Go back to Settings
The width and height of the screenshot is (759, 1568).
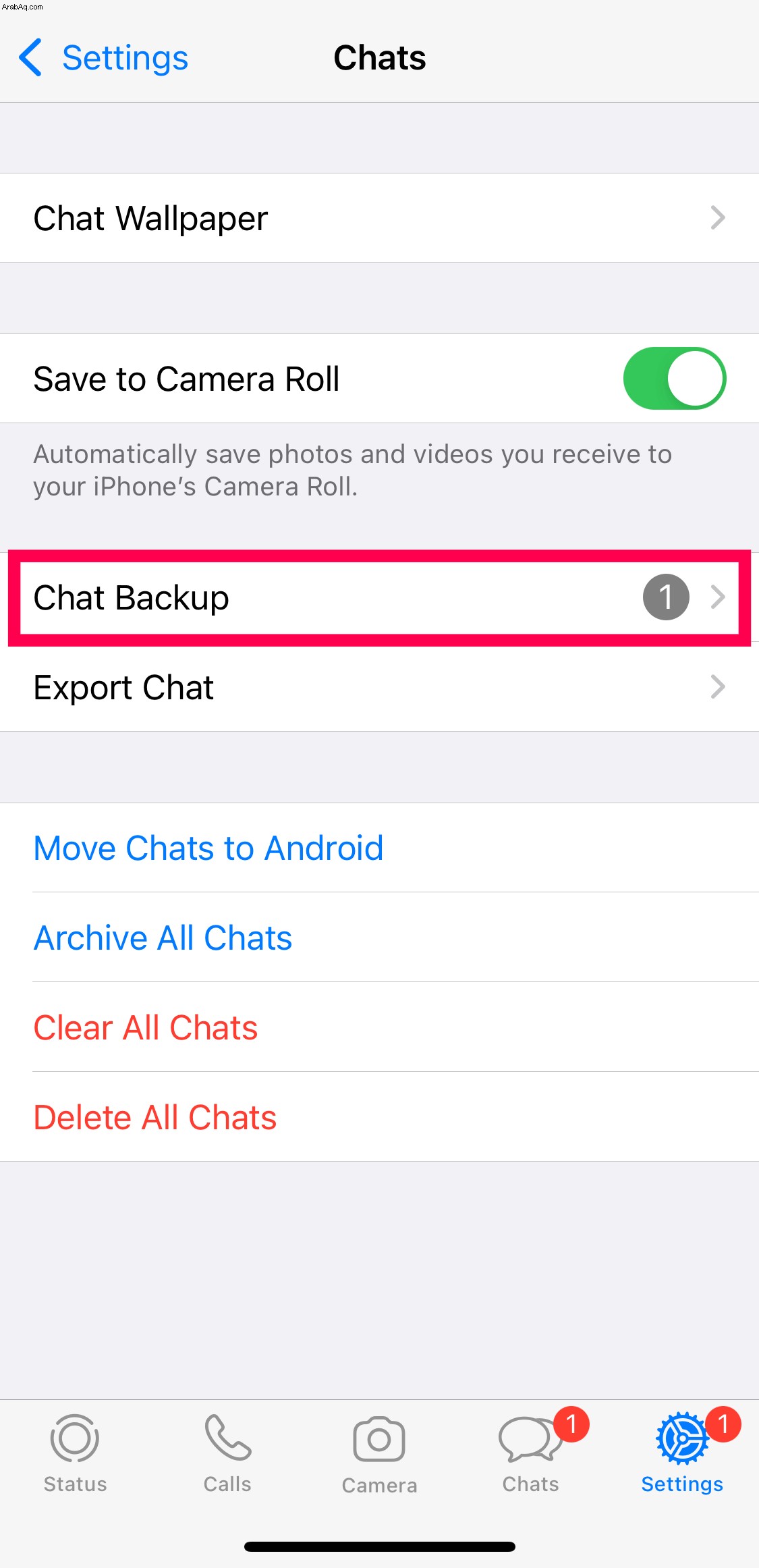click(x=103, y=58)
